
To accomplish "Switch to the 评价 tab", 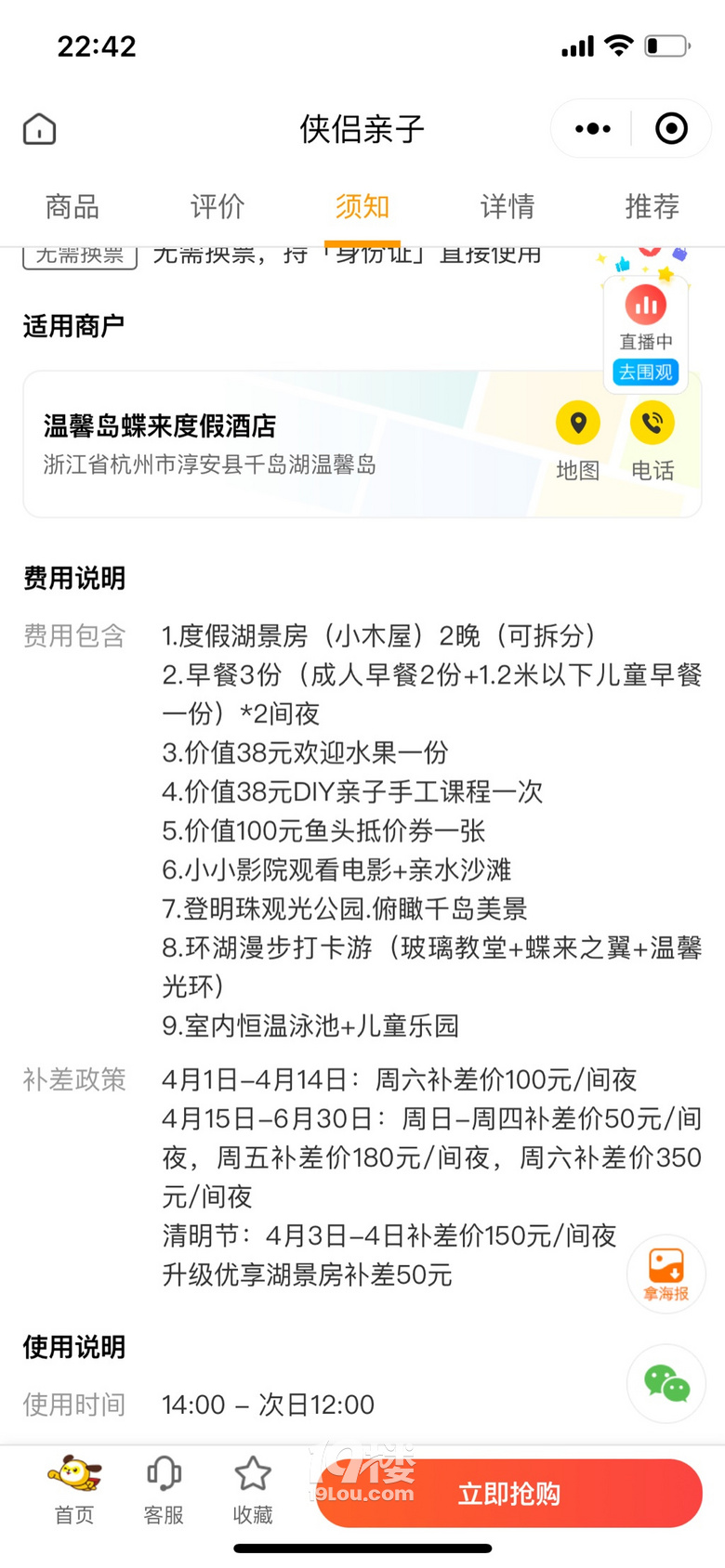I will click(x=217, y=206).
